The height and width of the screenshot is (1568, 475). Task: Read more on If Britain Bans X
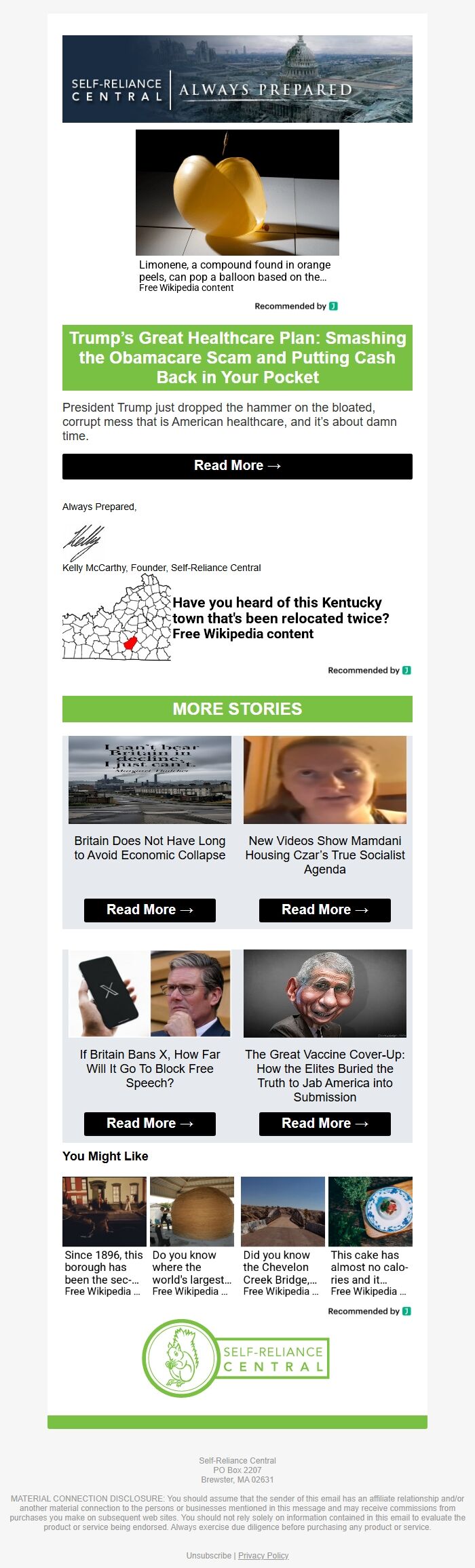(x=149, y=1124)
